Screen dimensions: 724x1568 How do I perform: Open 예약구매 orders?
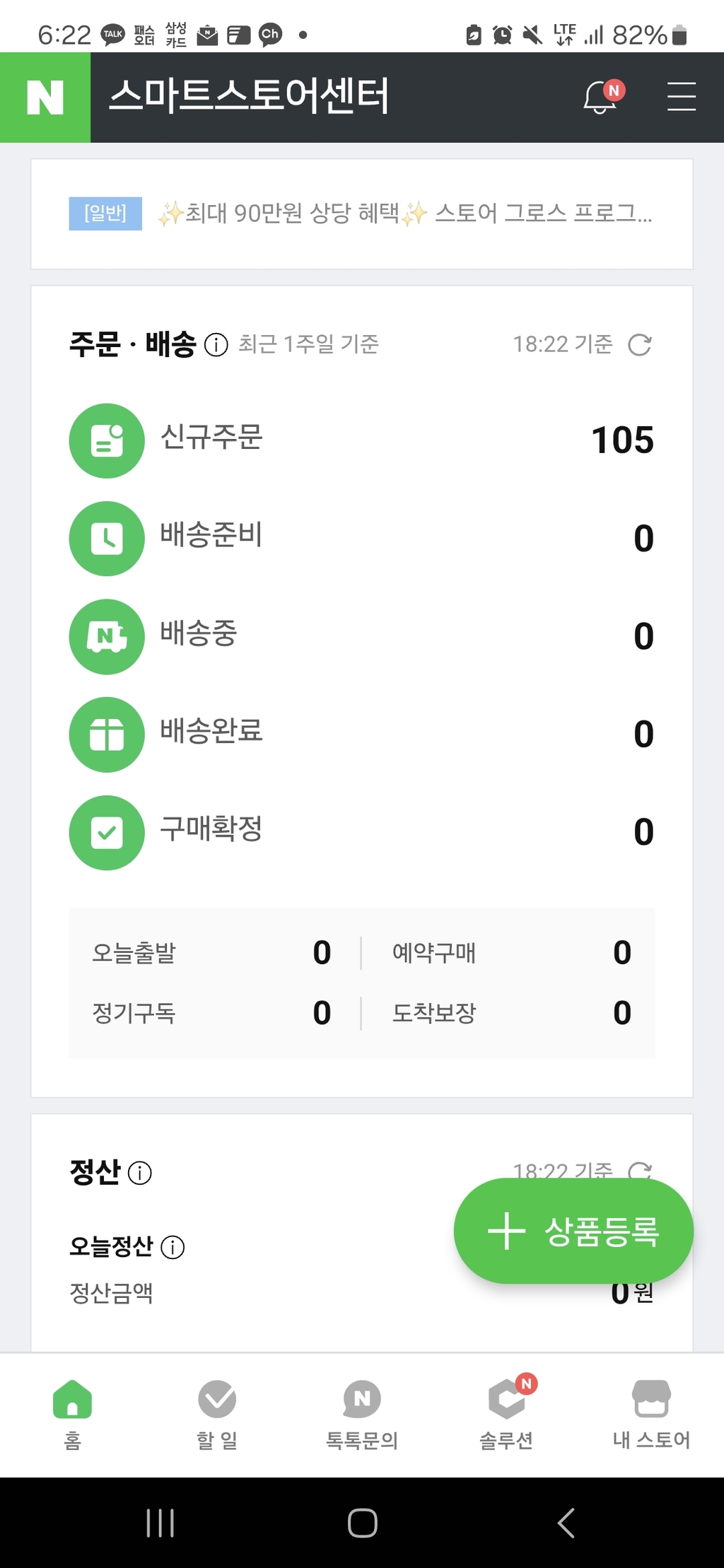512,953
